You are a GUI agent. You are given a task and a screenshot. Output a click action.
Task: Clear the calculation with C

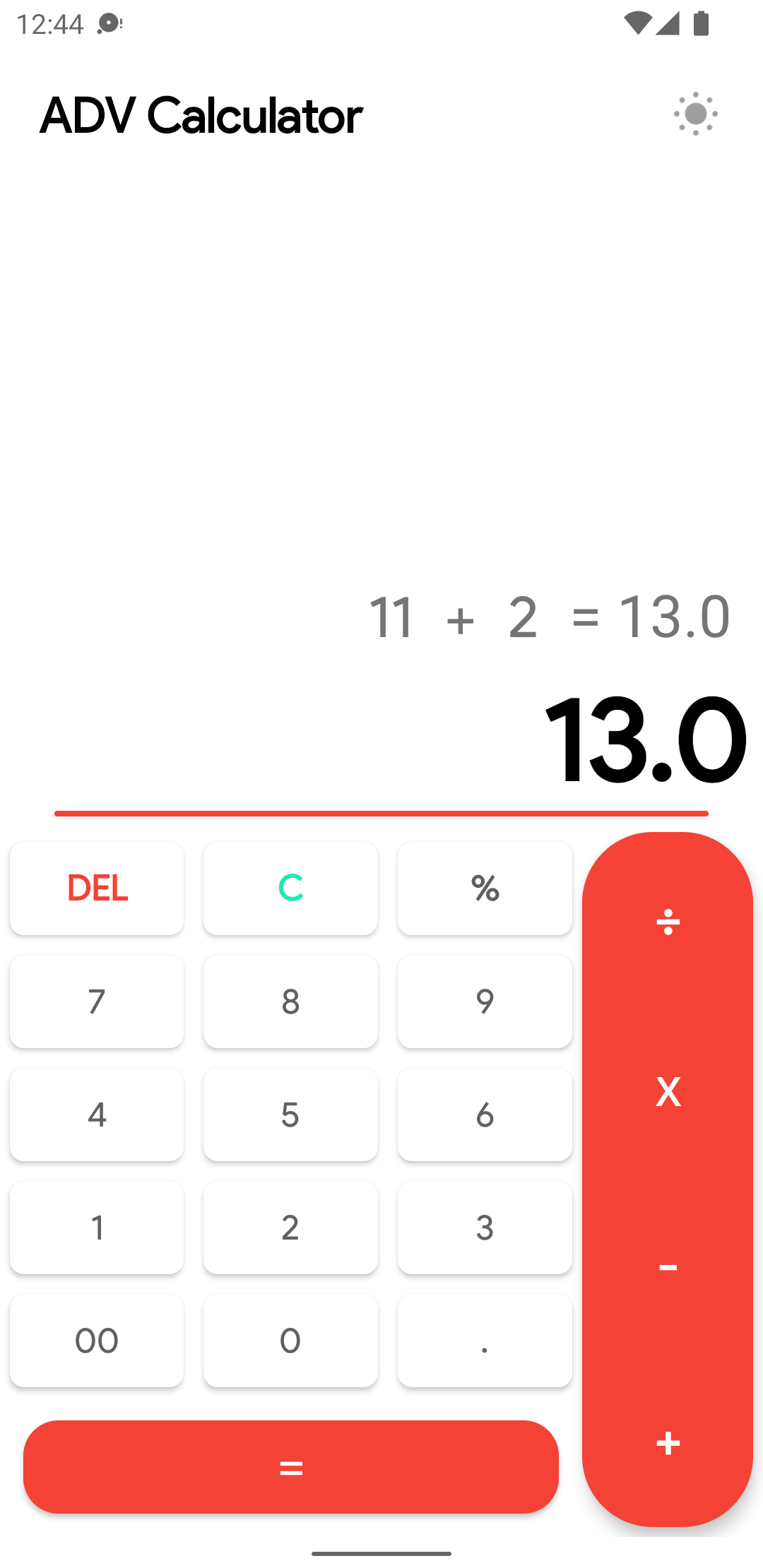point(290,888)
